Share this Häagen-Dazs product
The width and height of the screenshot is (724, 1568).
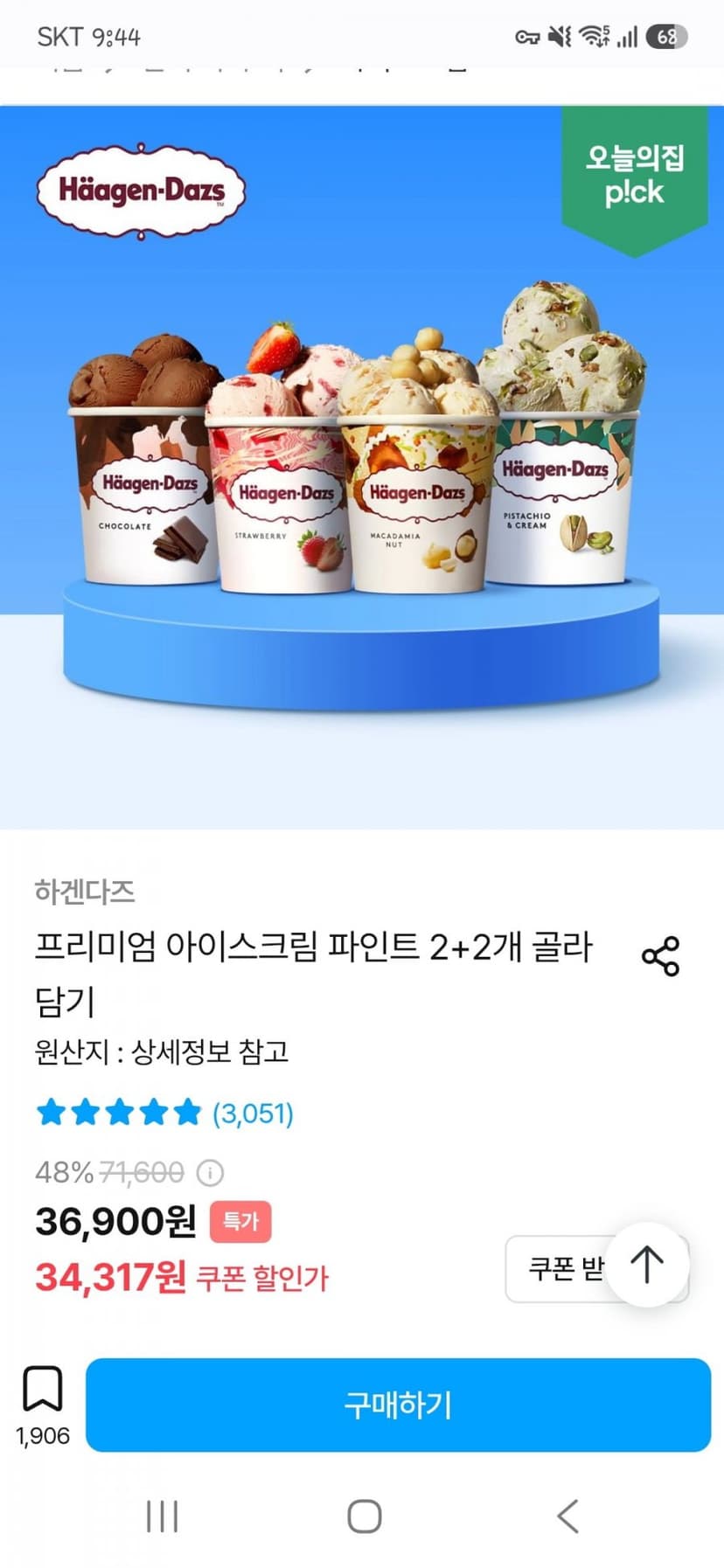coord(660,956)
